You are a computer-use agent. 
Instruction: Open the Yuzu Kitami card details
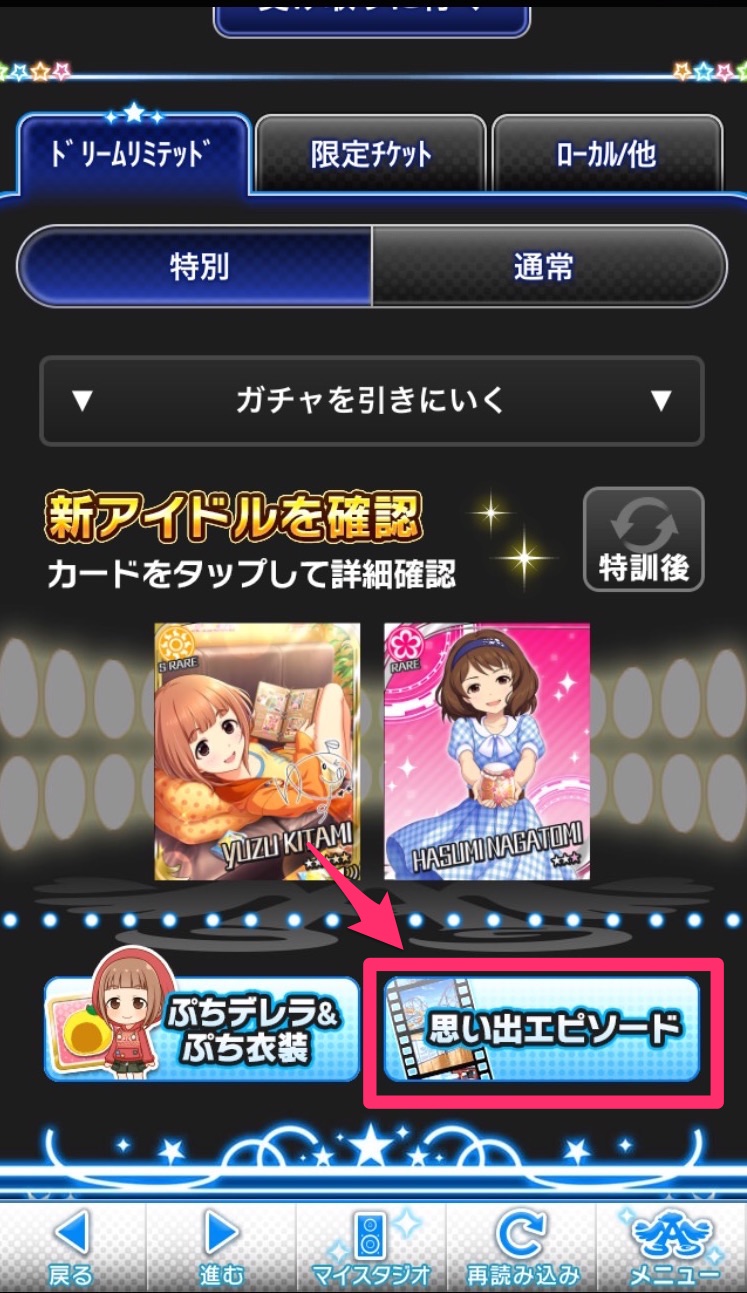257,751
